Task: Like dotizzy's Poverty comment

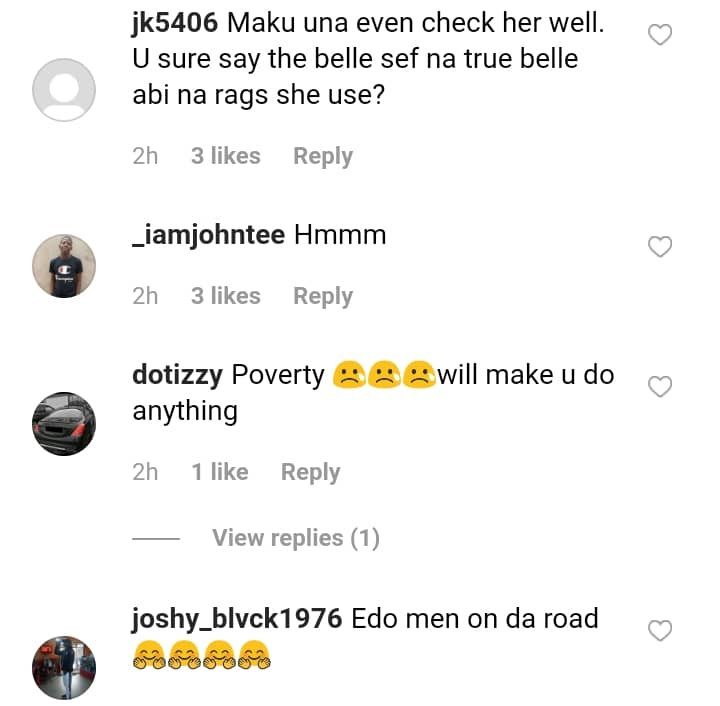Action: pos(660,386)
